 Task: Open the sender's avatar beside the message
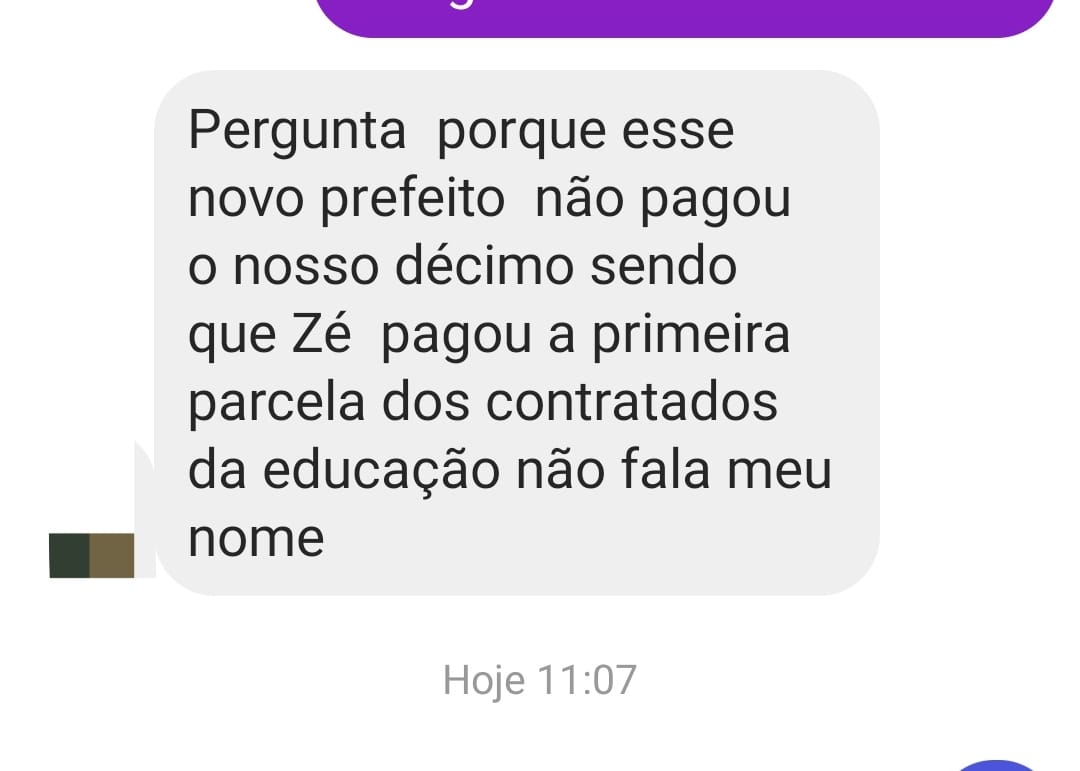tap(92, 555)
